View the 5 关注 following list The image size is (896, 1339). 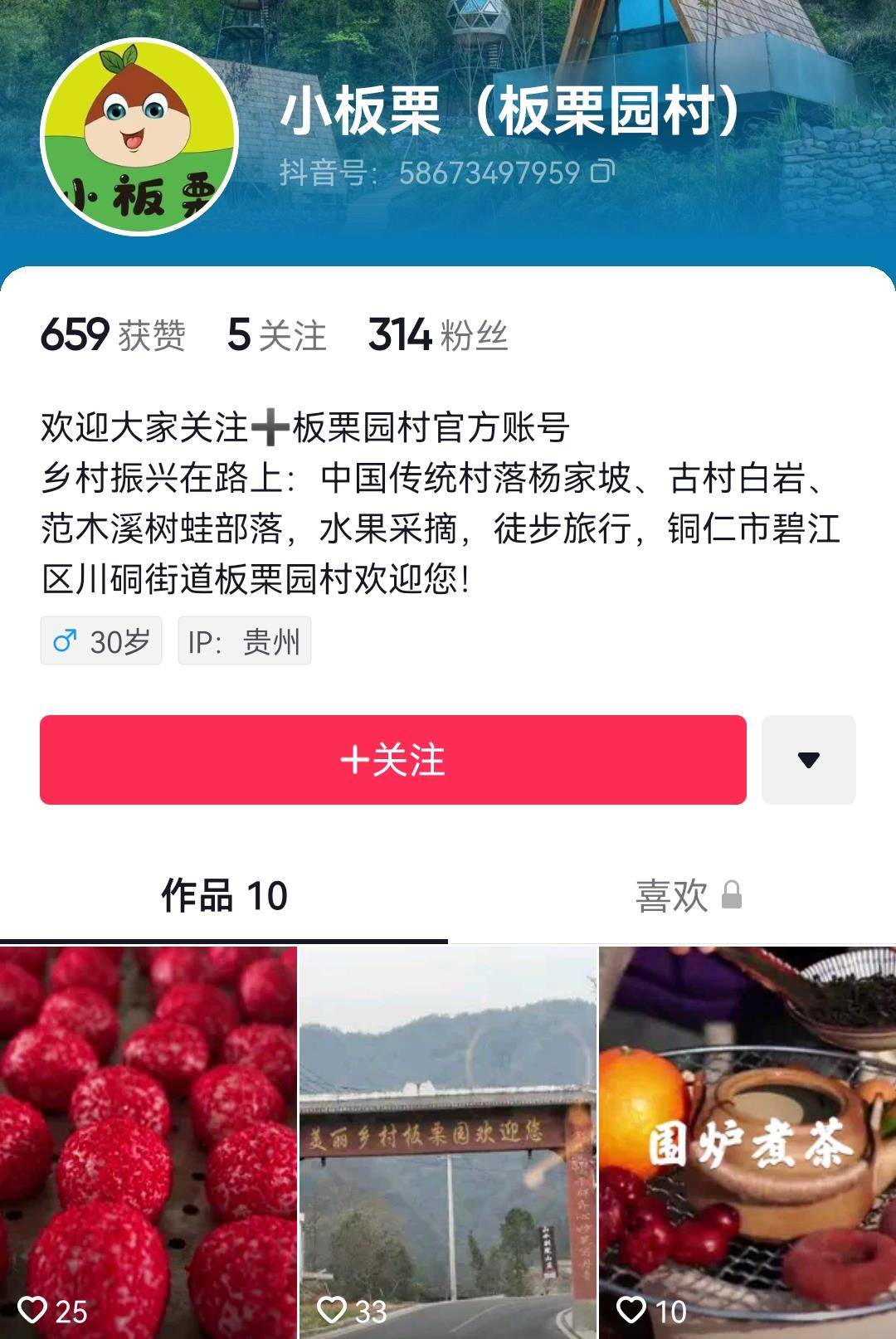[276, 335]
